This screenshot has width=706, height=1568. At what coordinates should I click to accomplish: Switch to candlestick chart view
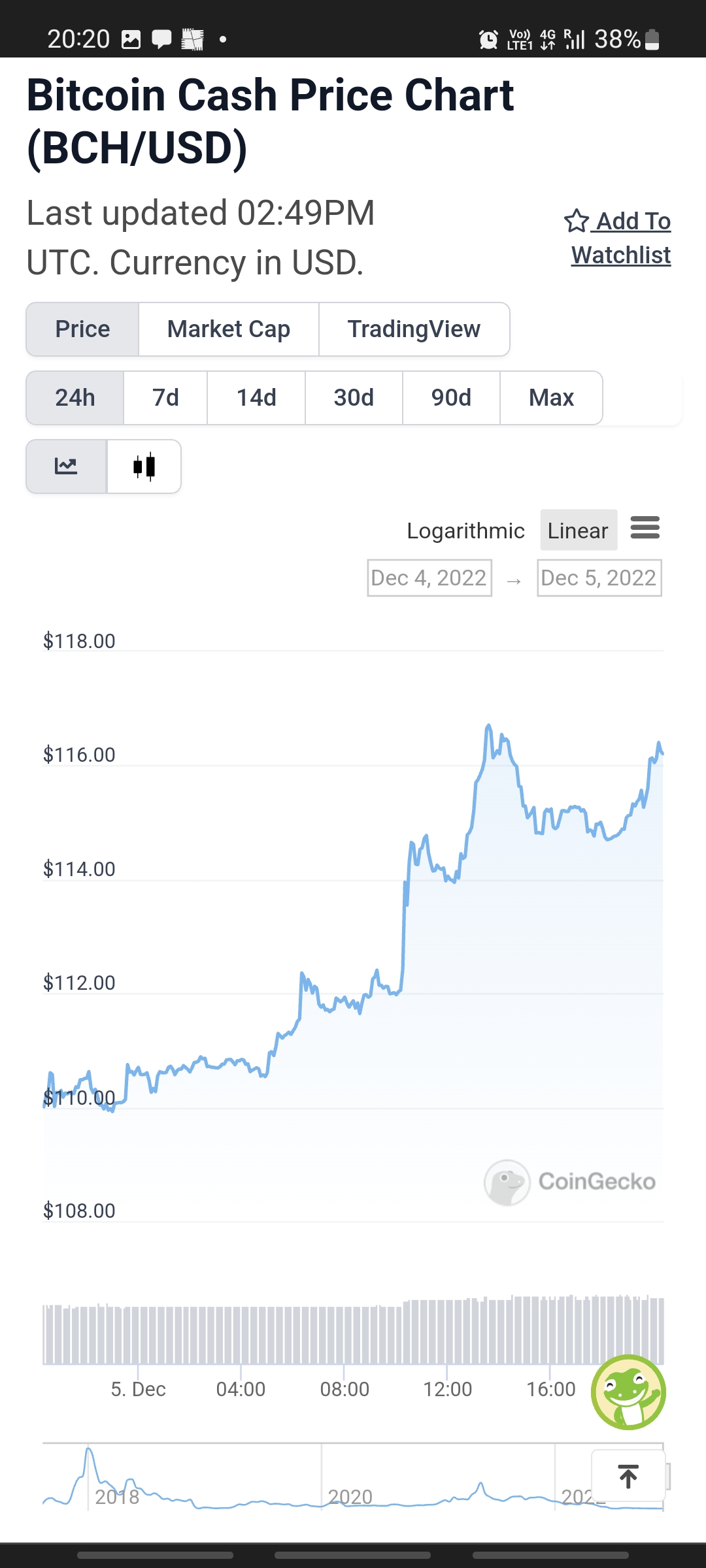[144, 466]
